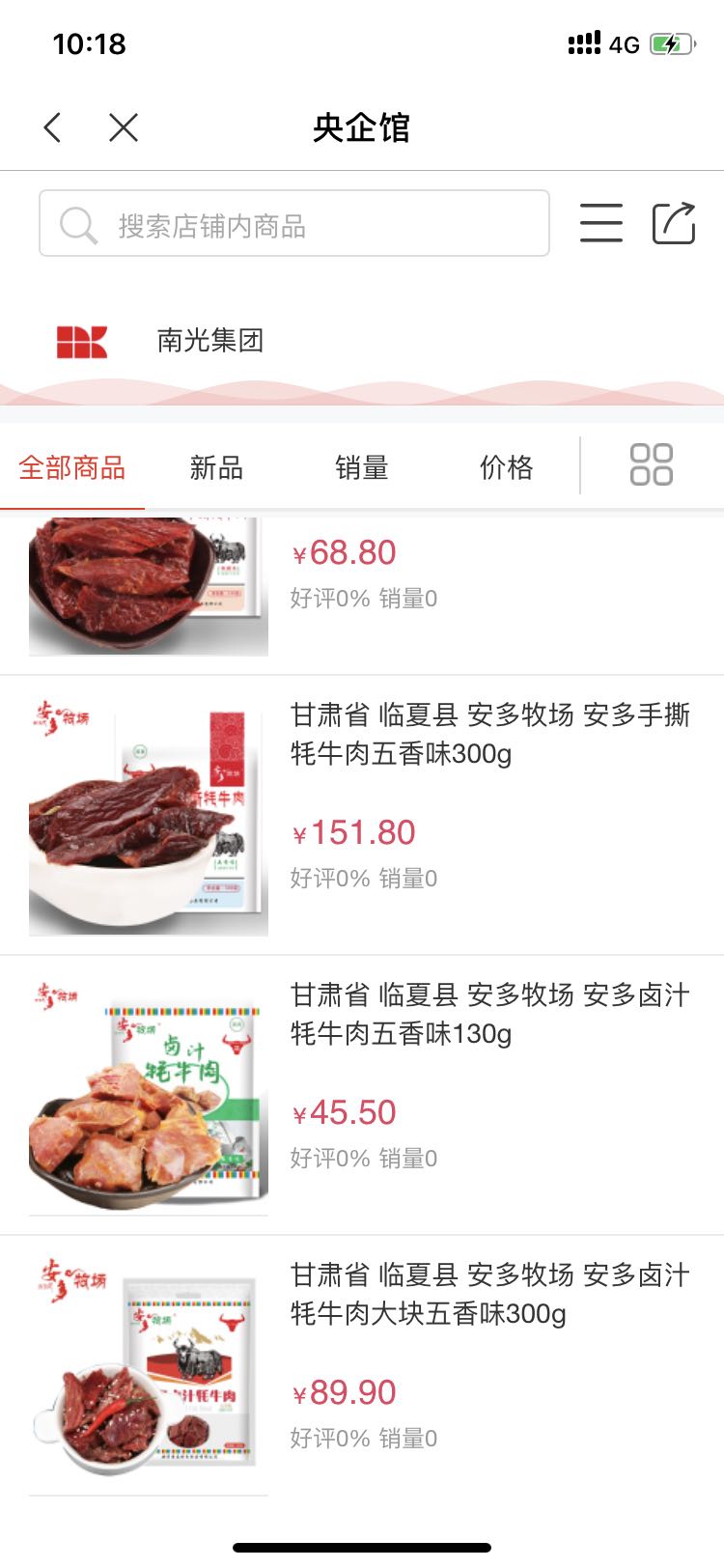Select the 全部商品 tab
This screenshot has width=724, height=1568.
[x=72, y=468]
